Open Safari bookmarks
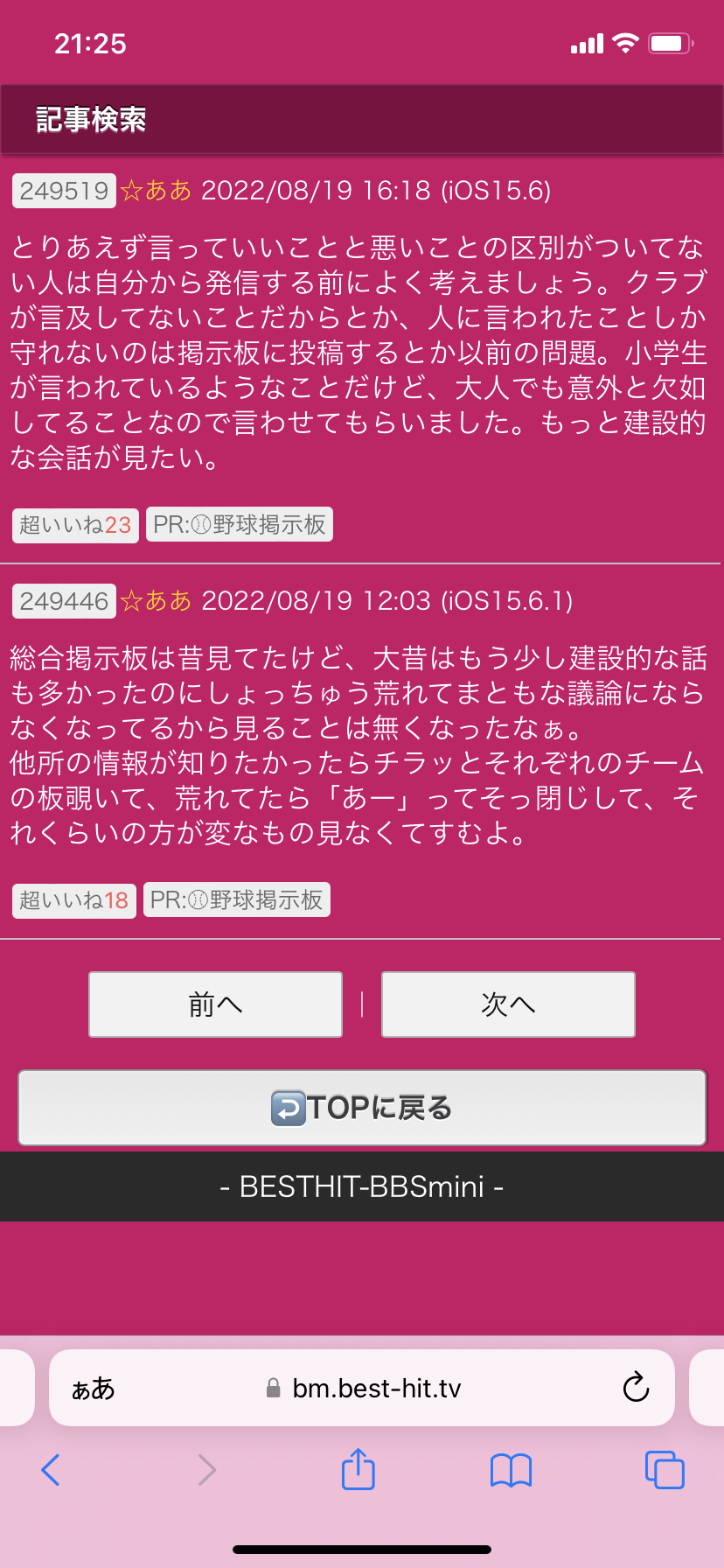The width and height of the screenshot is (724, 1568). click(x=511, y=1470)
